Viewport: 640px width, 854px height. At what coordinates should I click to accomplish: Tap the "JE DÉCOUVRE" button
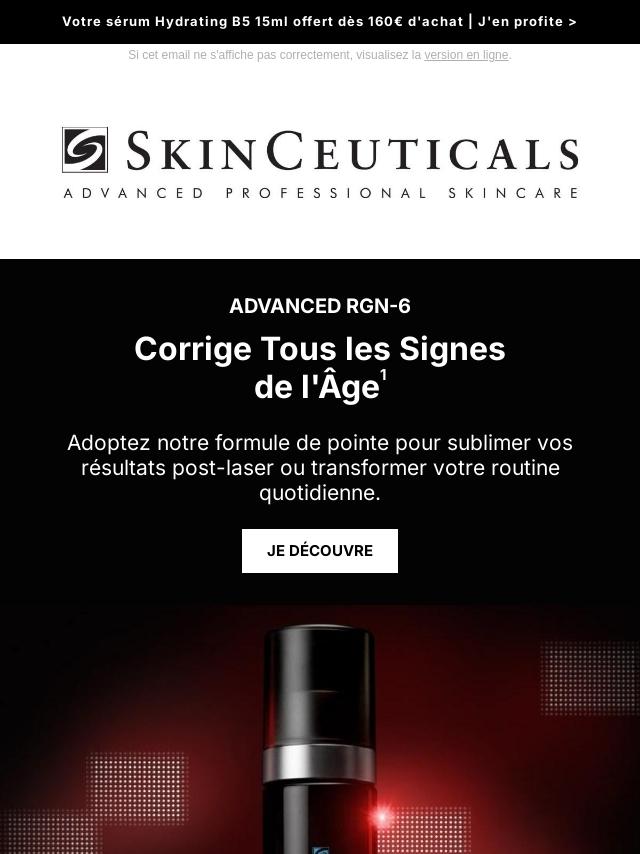pyautogui.click(x=320, y=551)
